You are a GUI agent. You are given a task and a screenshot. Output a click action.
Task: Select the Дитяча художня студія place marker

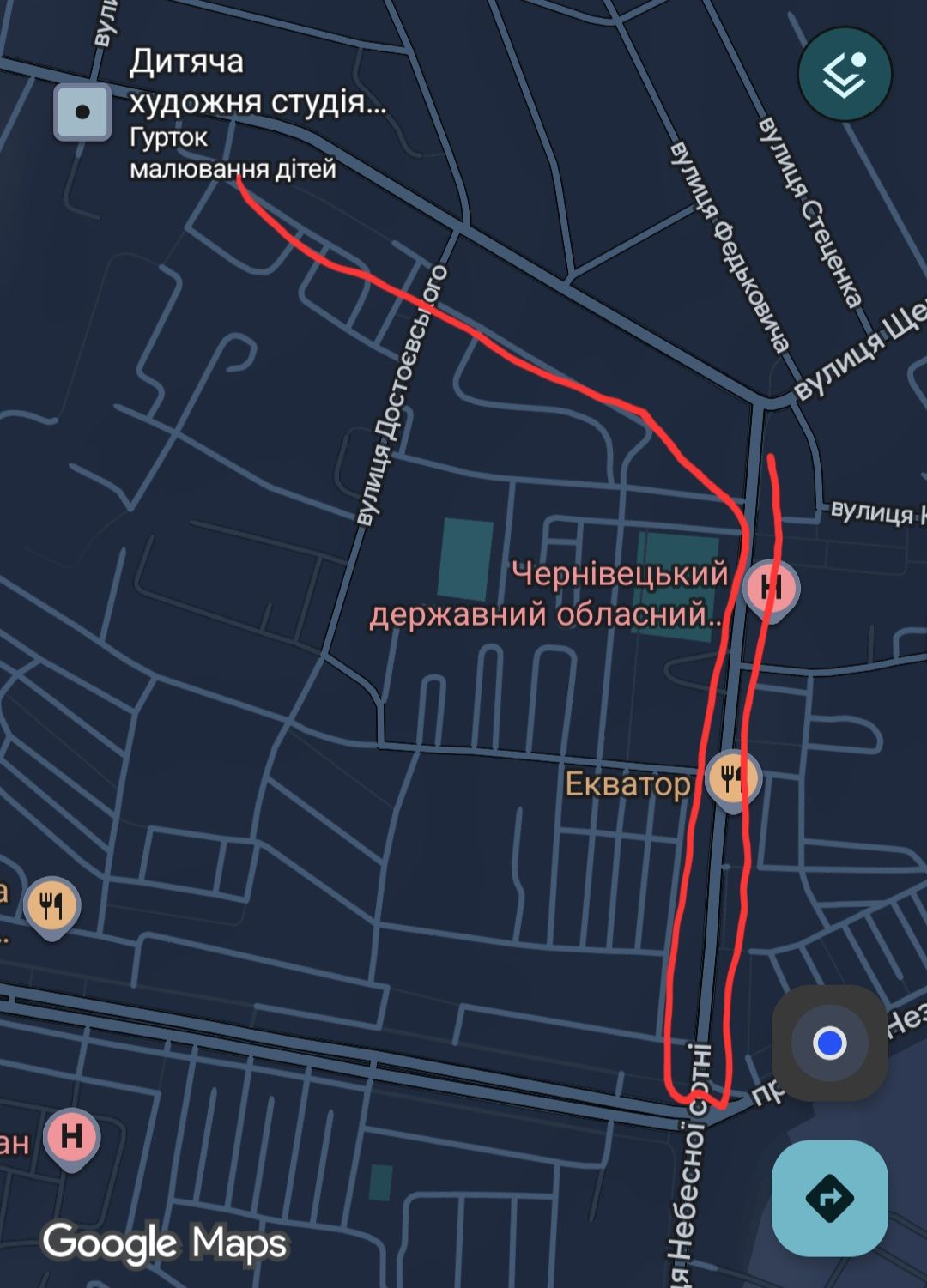pyautogui.click(x=82, y=112)
